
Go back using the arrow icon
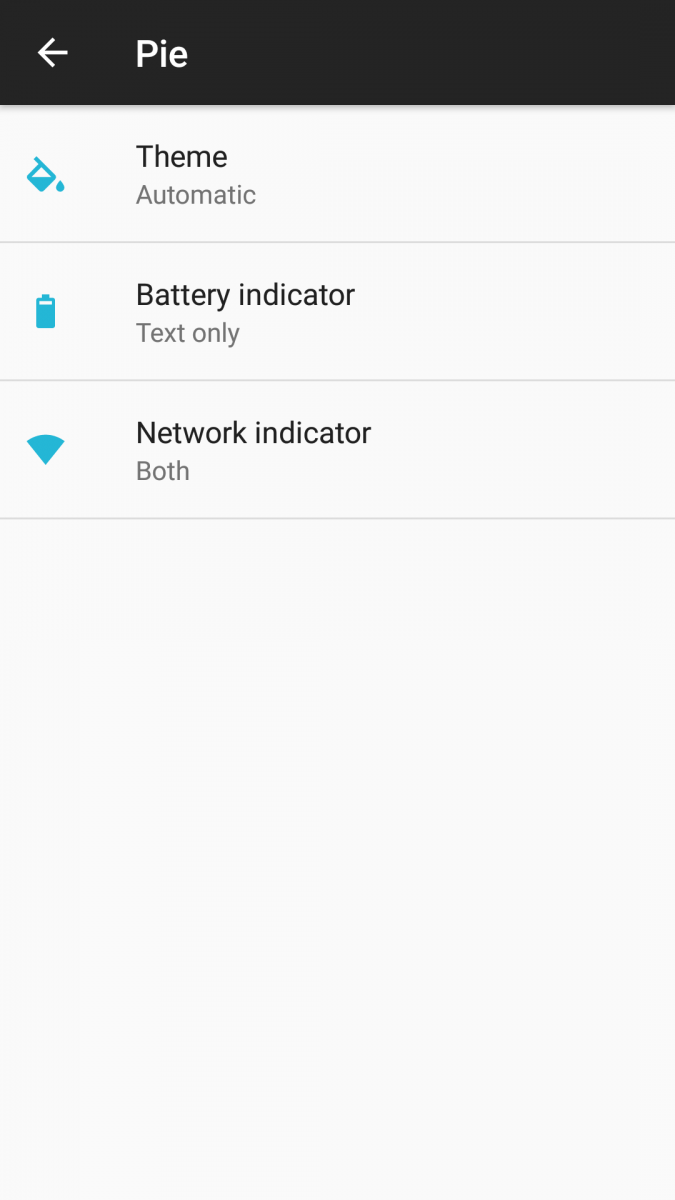click(53, 53)
